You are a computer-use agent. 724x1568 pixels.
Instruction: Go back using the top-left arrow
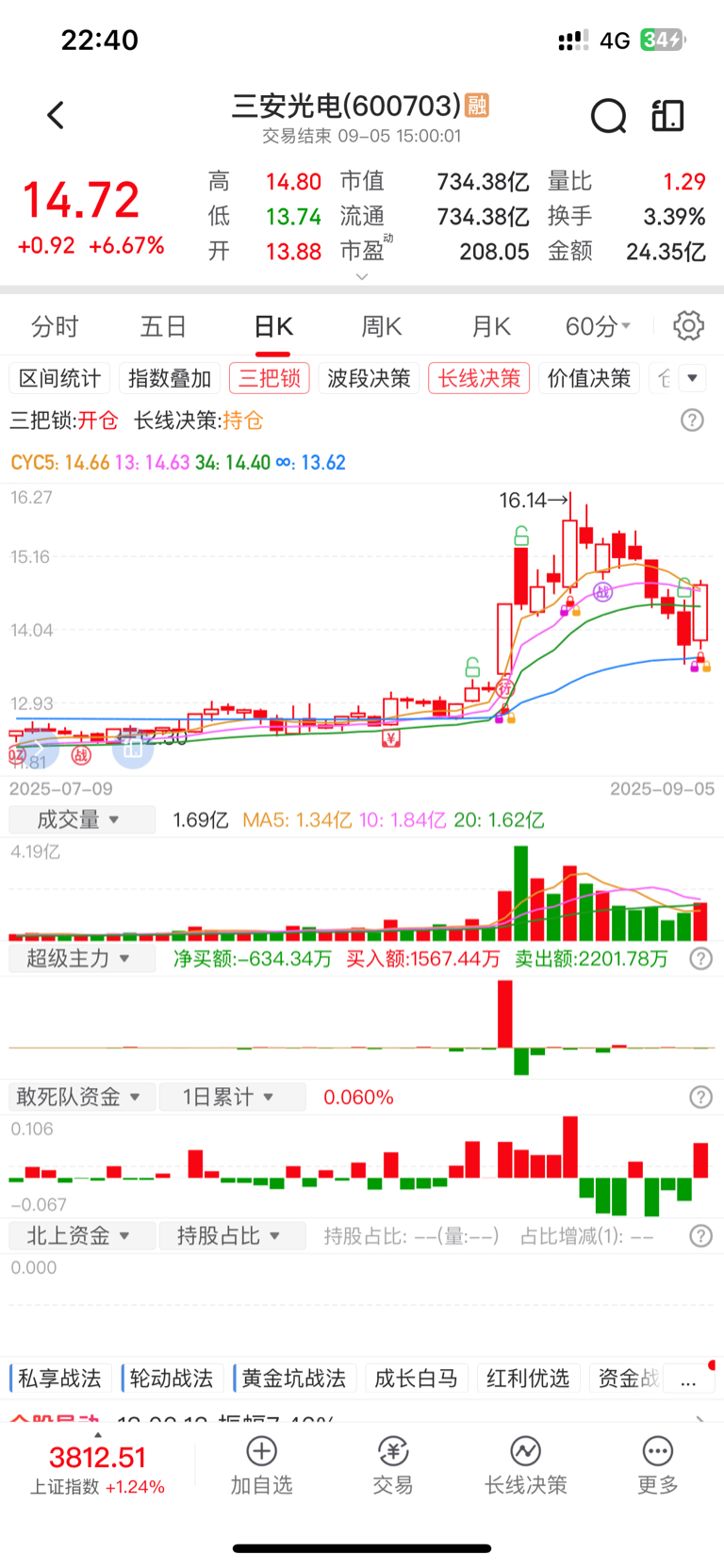click(56, 116)
